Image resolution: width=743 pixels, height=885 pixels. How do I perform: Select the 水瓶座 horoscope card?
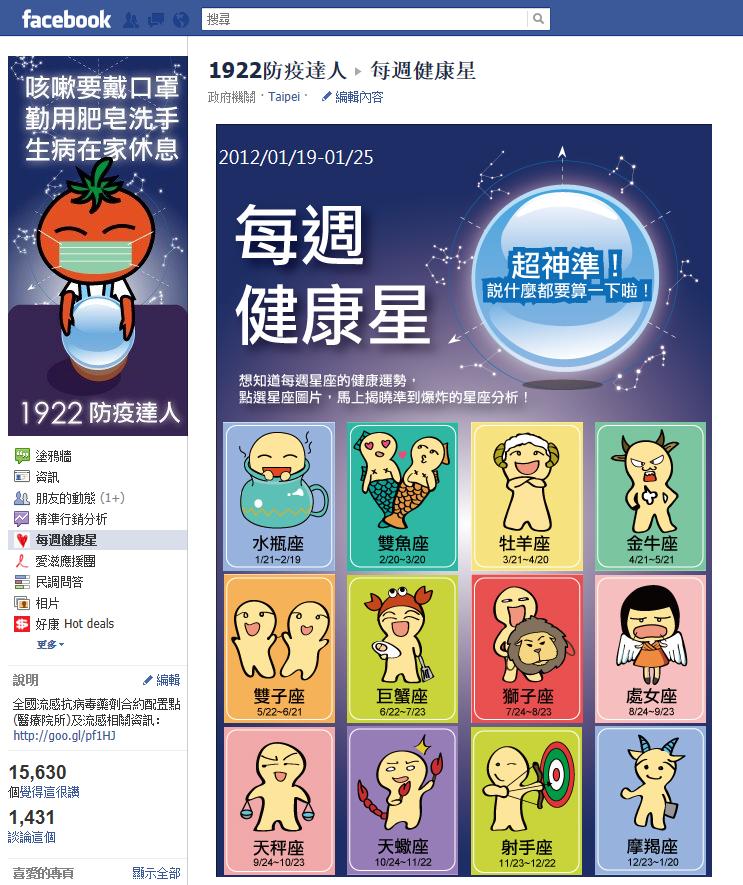[x=278, y=496]
